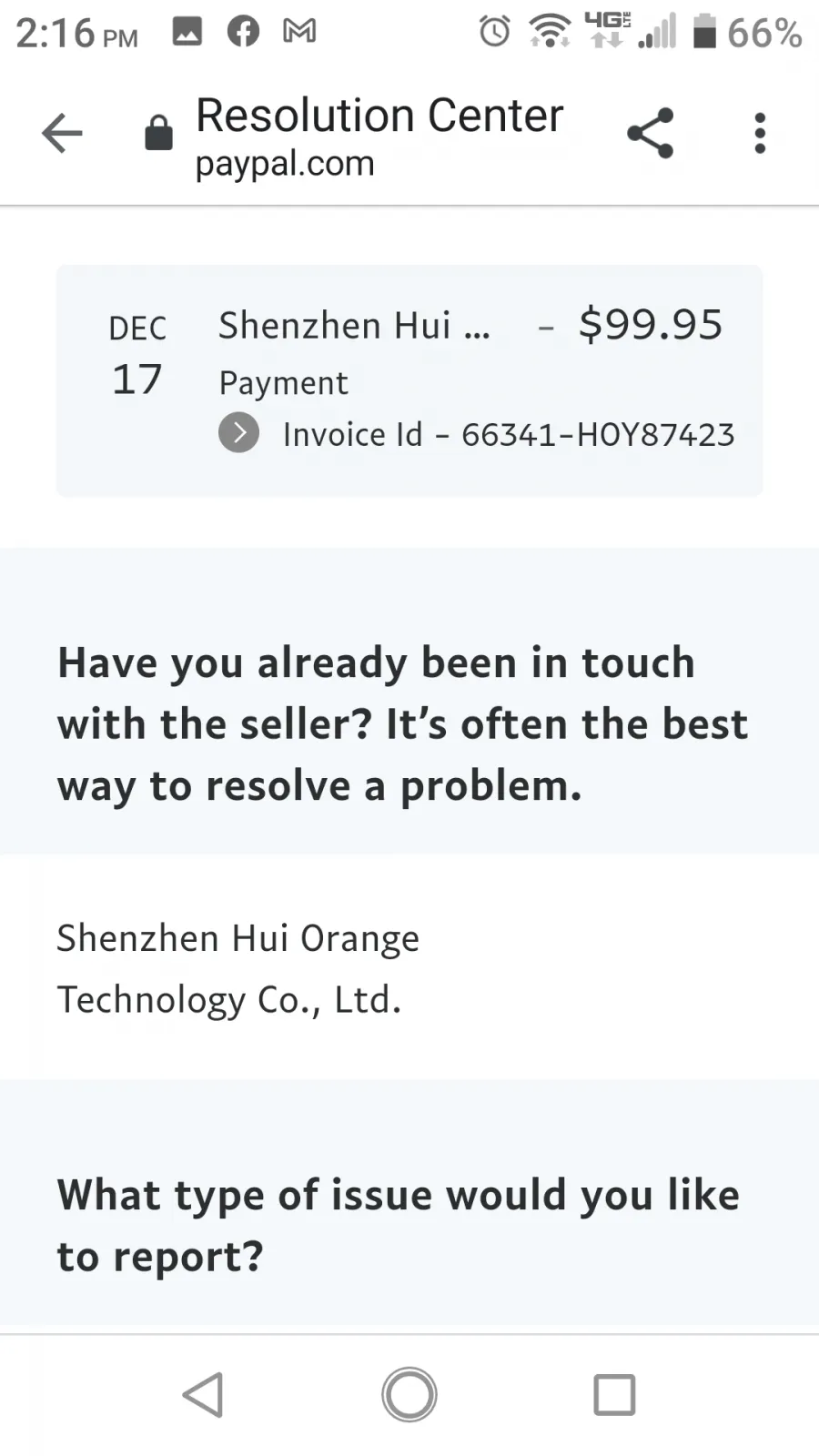Share the Resolution Center page
Screen dimensions: 819x1456
coord(651,133)
